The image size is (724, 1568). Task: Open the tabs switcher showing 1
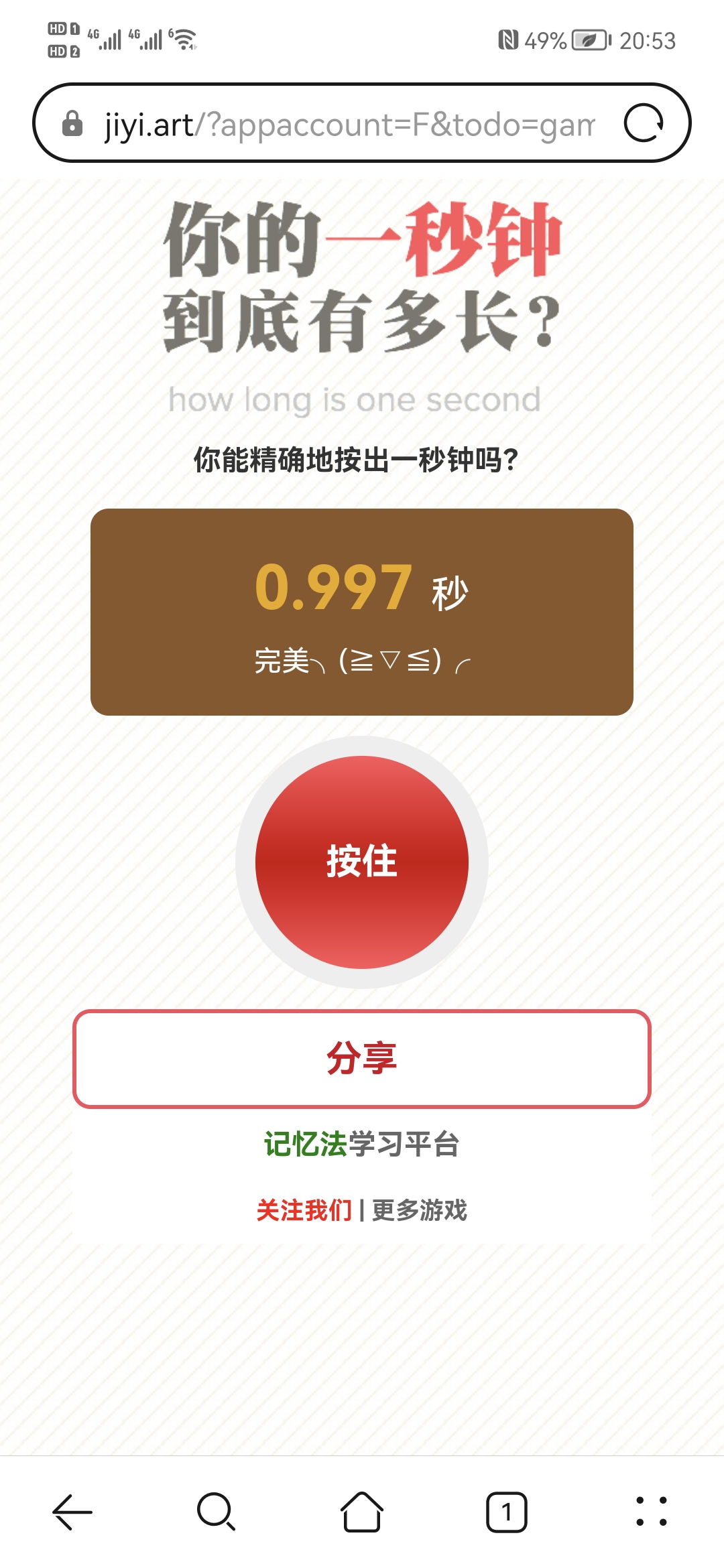507,1512
